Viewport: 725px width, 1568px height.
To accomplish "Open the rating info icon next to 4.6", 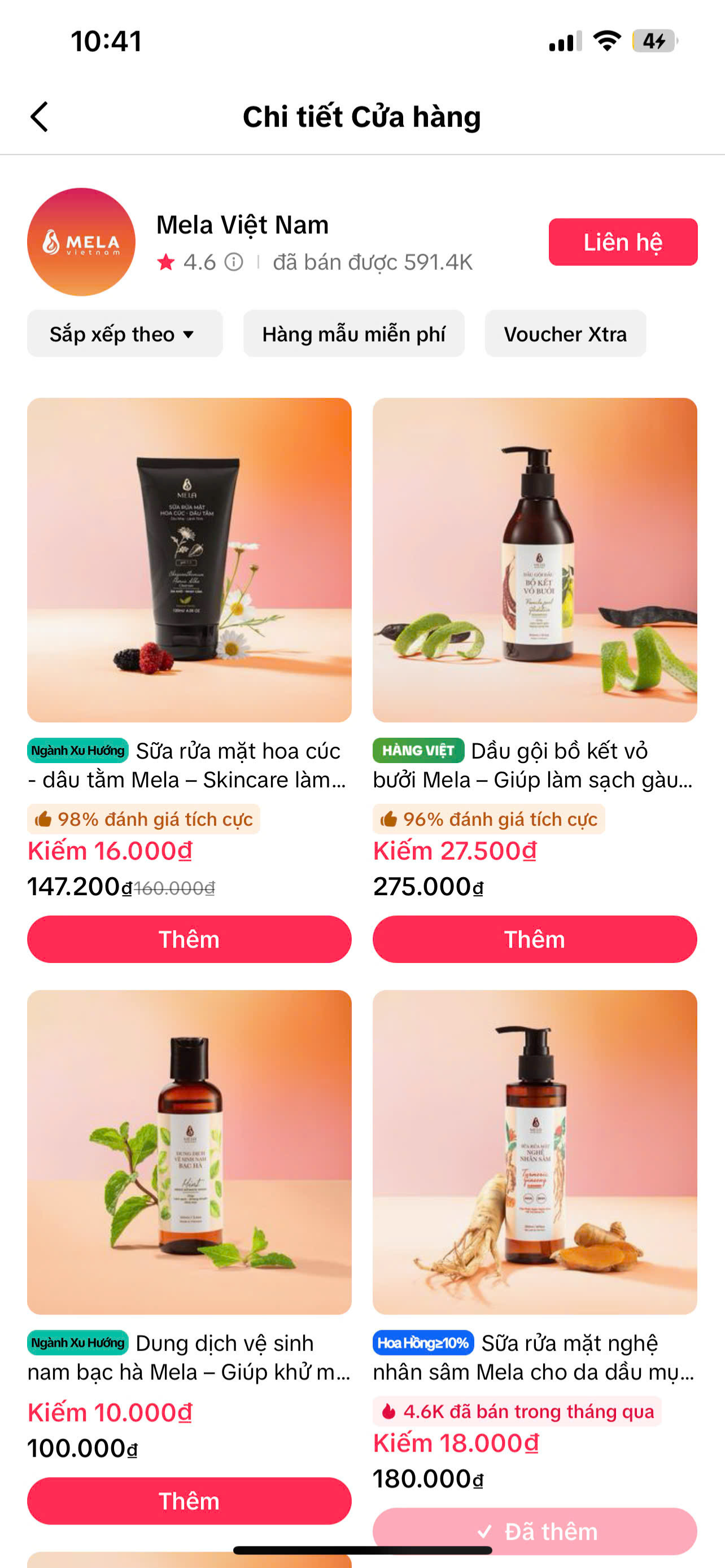I will click(234, 262).
